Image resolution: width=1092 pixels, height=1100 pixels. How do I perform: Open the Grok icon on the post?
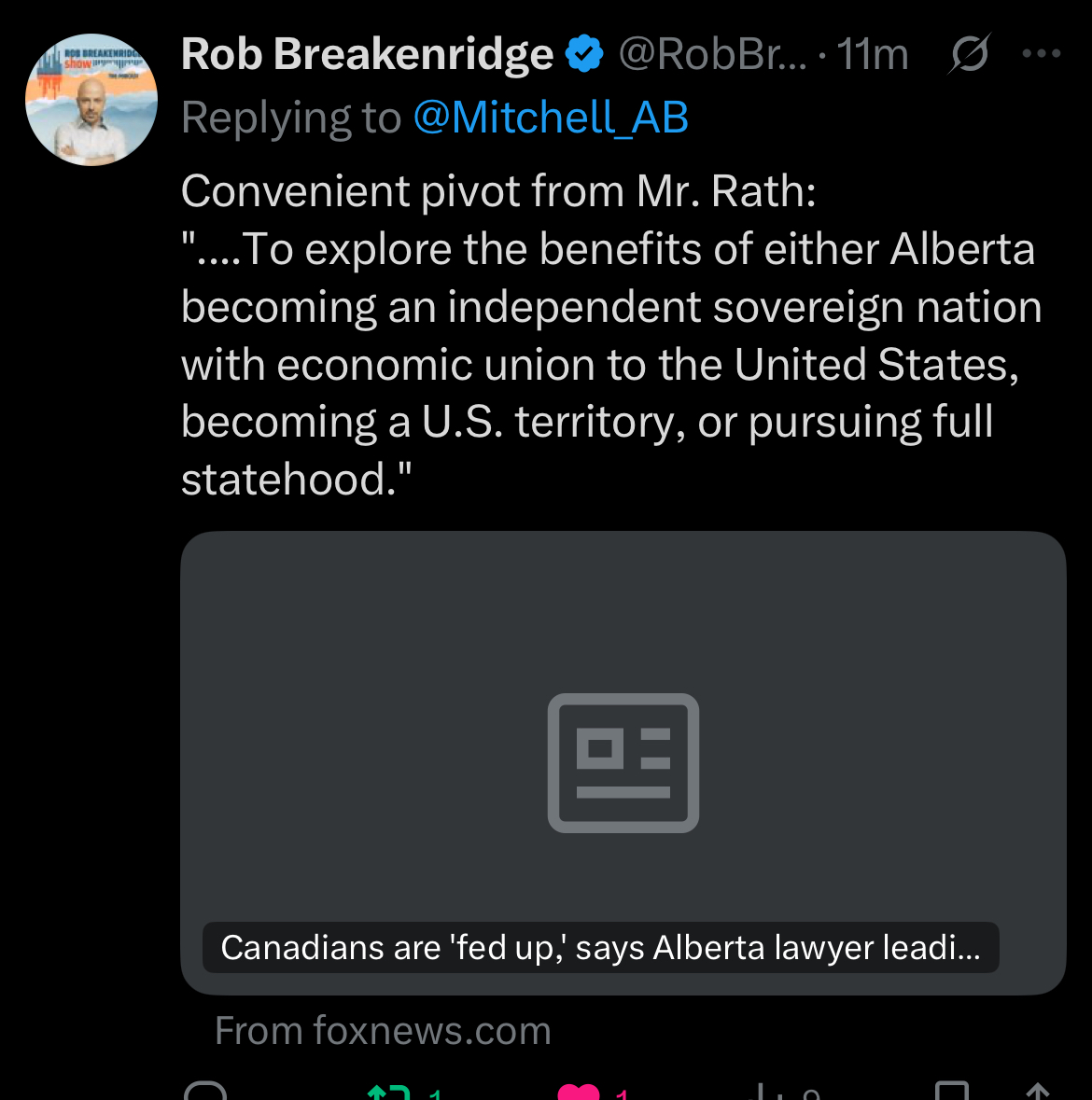pyautogui.click(x=969, y=55)
